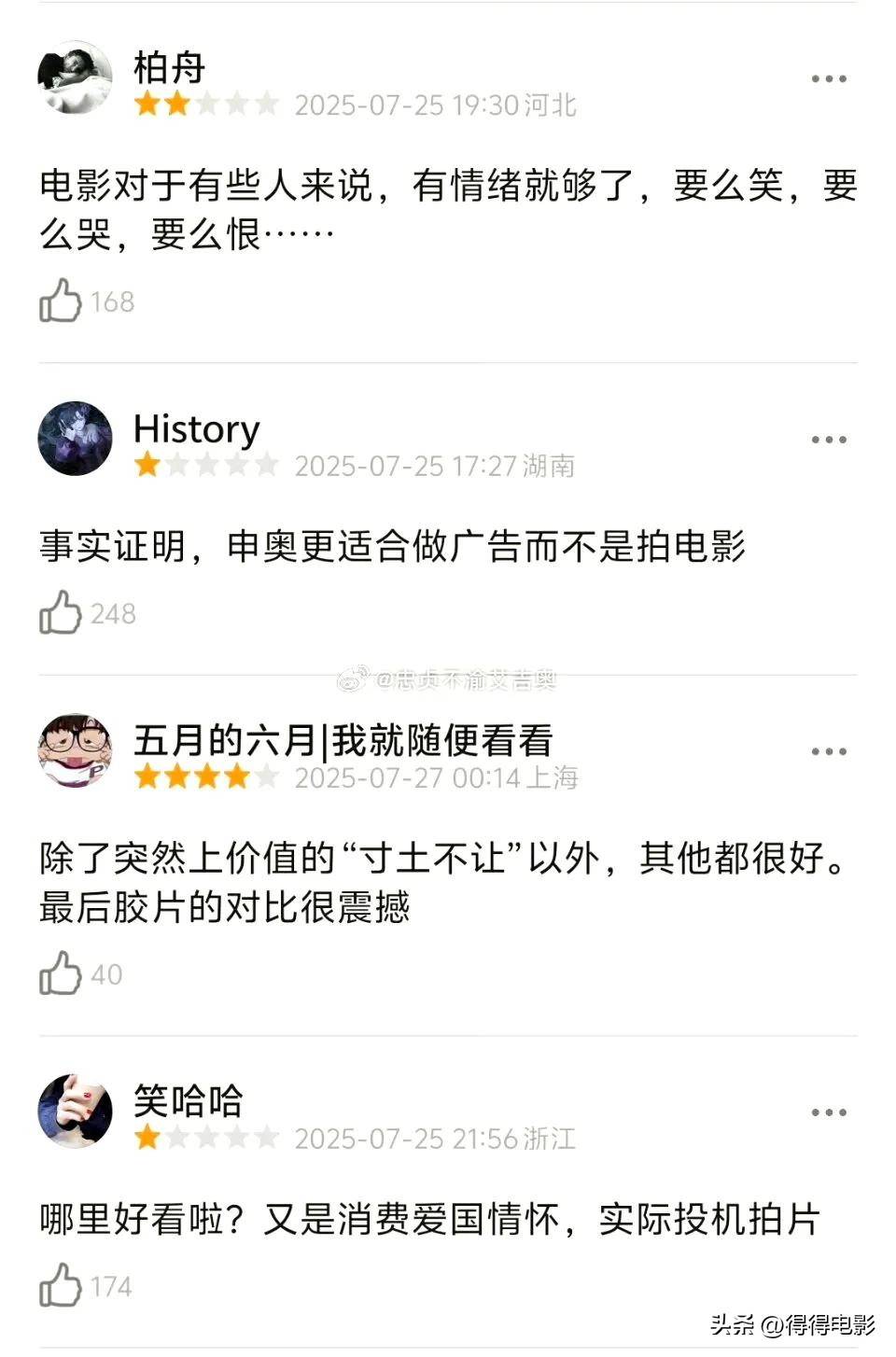Click 笑哈哈's one-star rating row

tap(203, 1139)
